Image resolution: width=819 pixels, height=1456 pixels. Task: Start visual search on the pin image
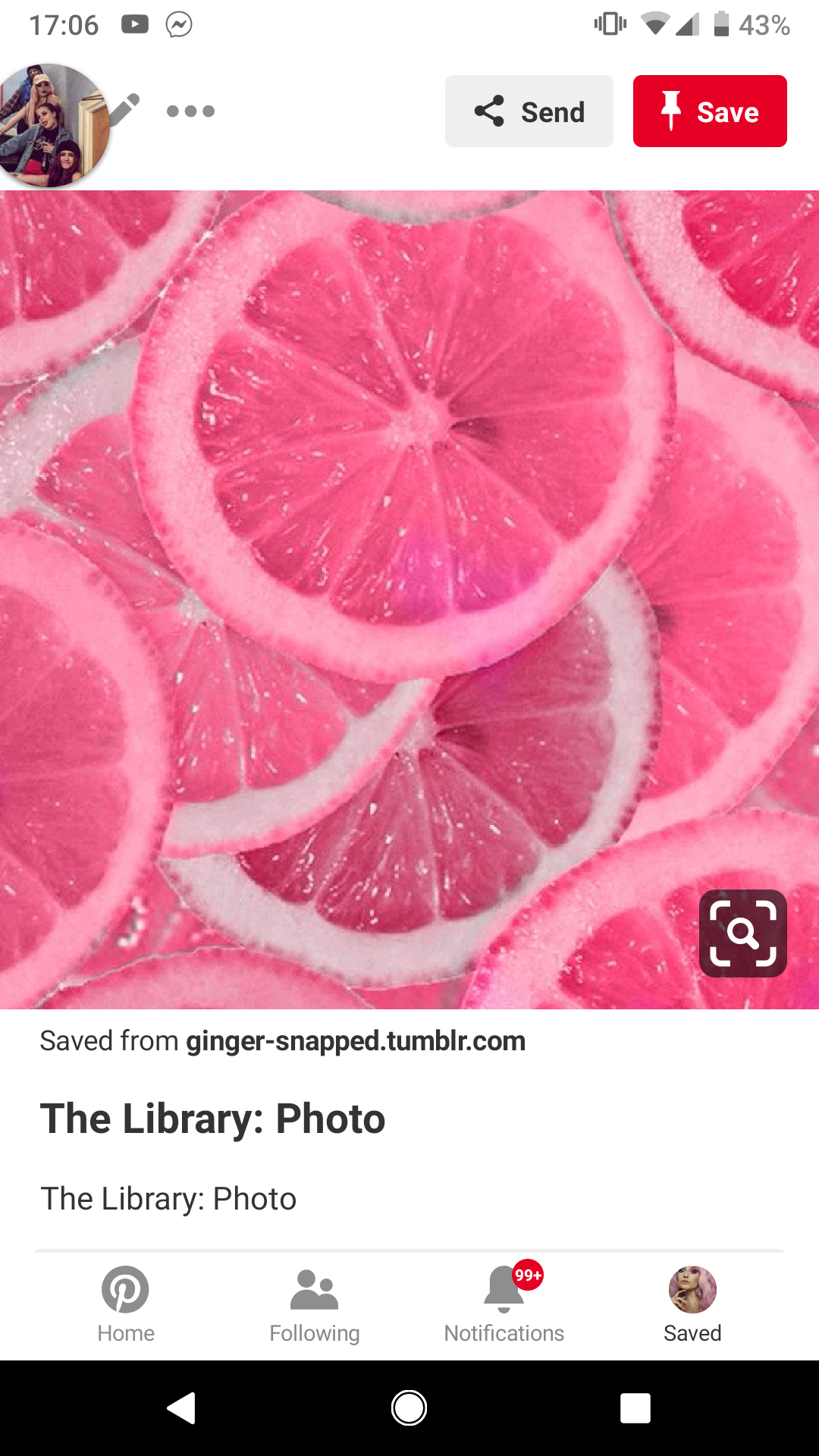742,933
